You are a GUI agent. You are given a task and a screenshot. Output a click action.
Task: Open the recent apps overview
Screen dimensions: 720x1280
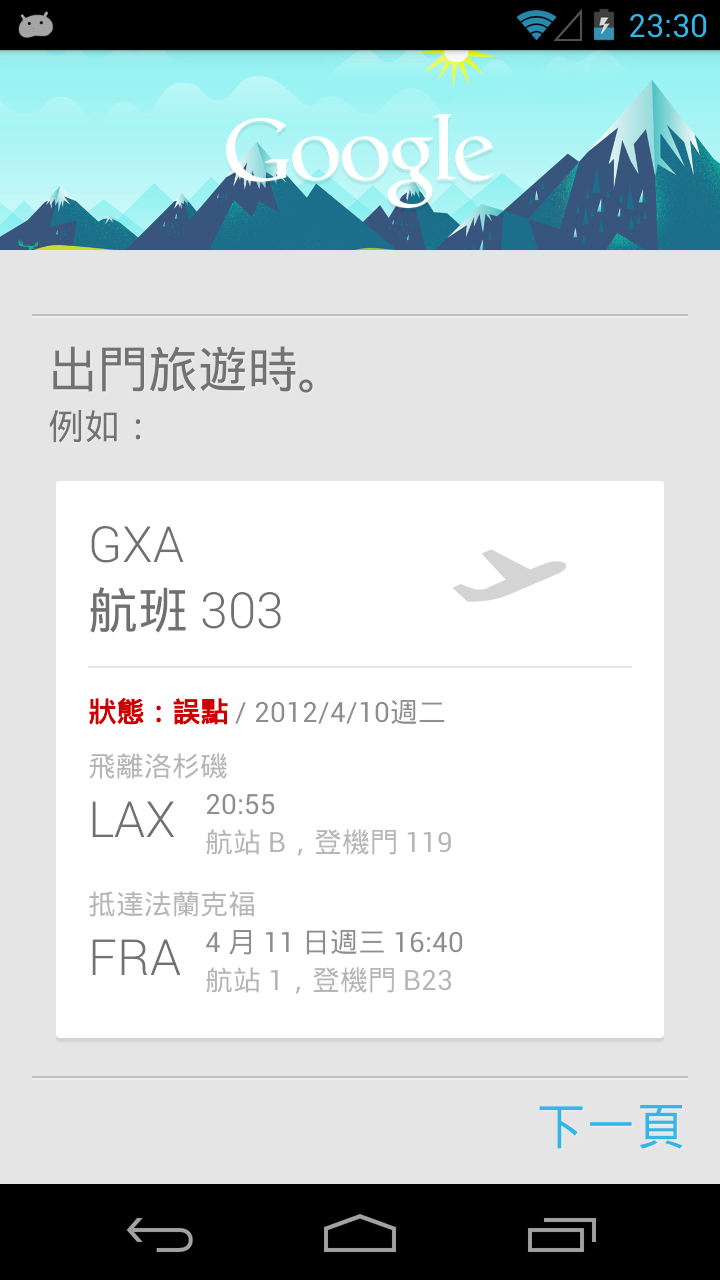pyautogui.click(x=561, y=1234)
